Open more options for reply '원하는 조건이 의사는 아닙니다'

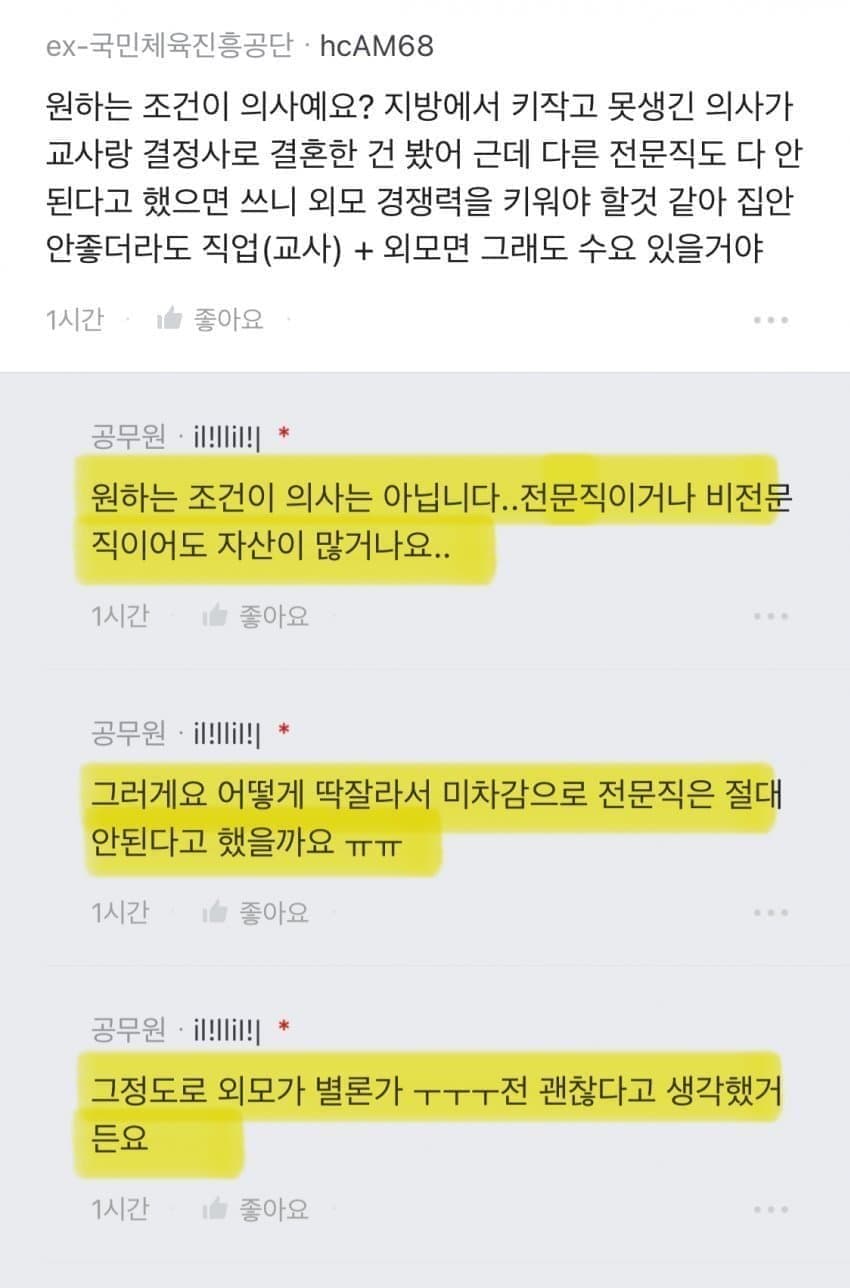pos(771,617)
